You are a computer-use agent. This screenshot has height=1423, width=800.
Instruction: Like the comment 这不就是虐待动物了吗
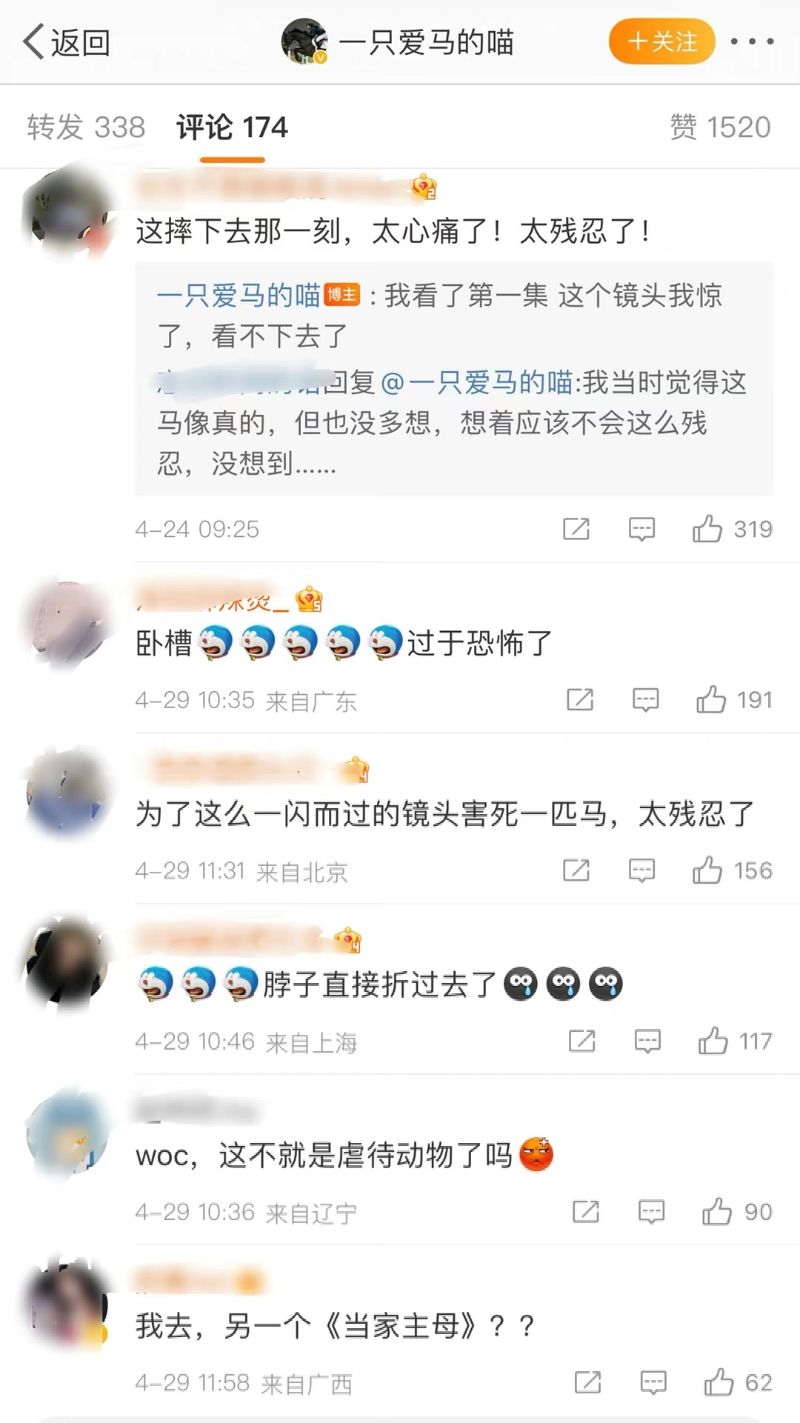point(717,1212)
